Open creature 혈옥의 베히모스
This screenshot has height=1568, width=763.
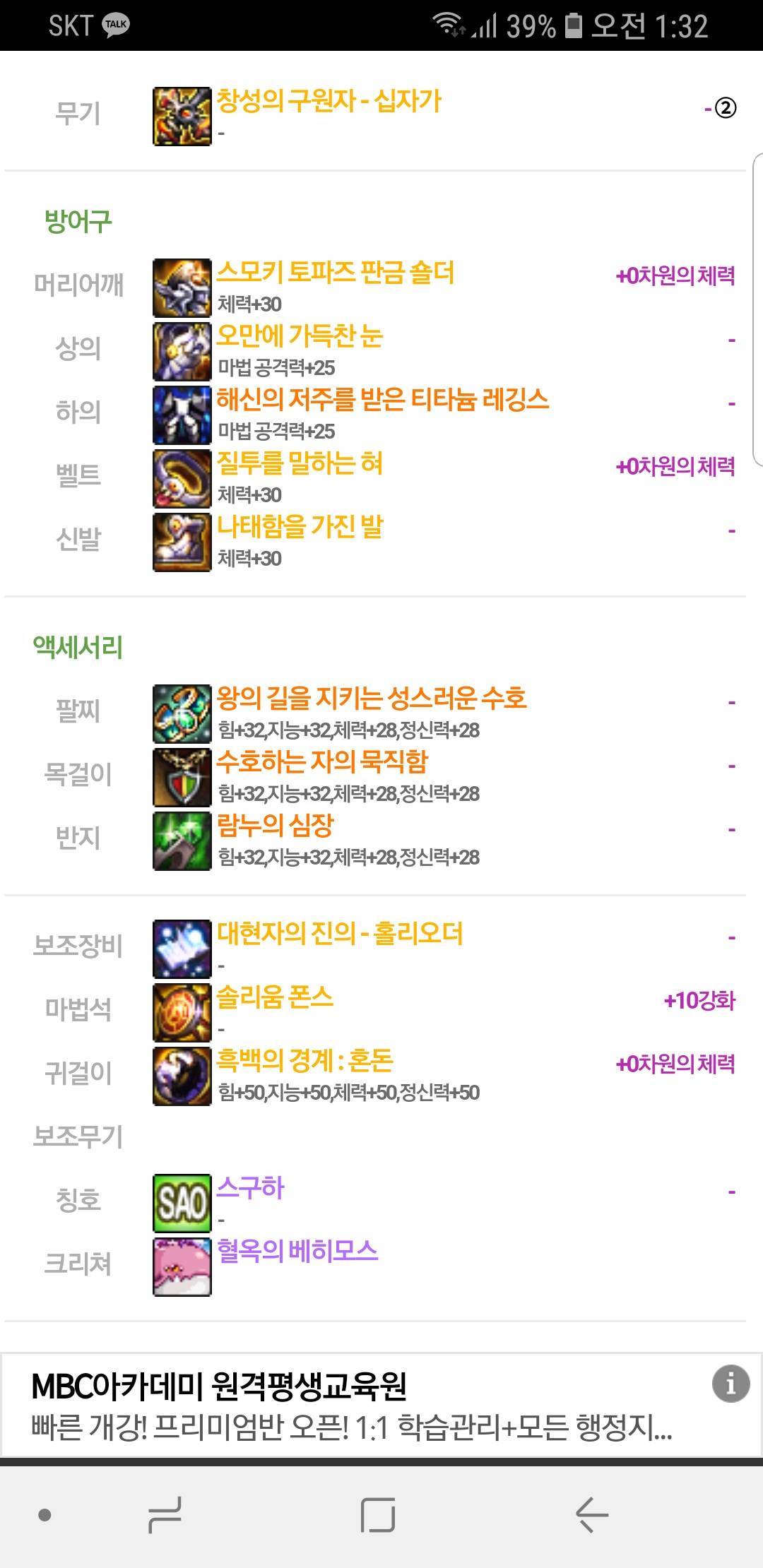pos(297,1252)
